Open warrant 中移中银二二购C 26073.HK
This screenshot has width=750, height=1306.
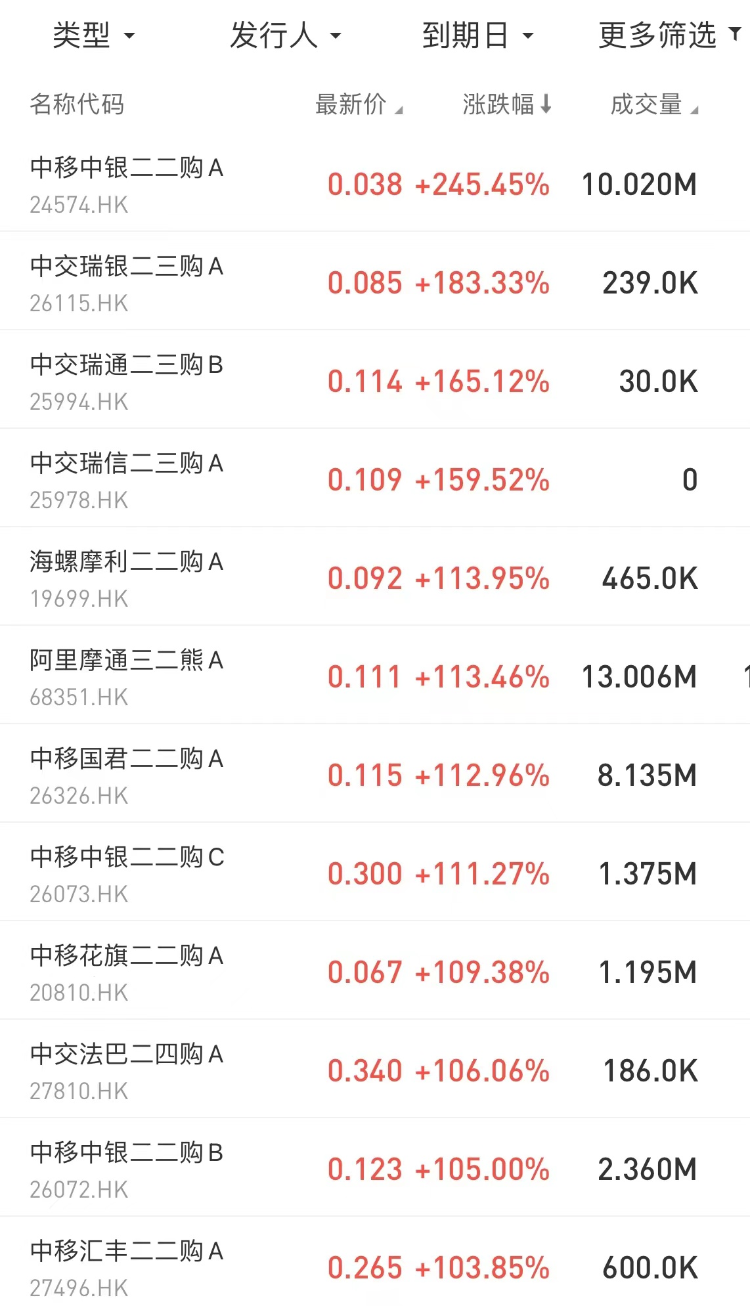[375, 873]
